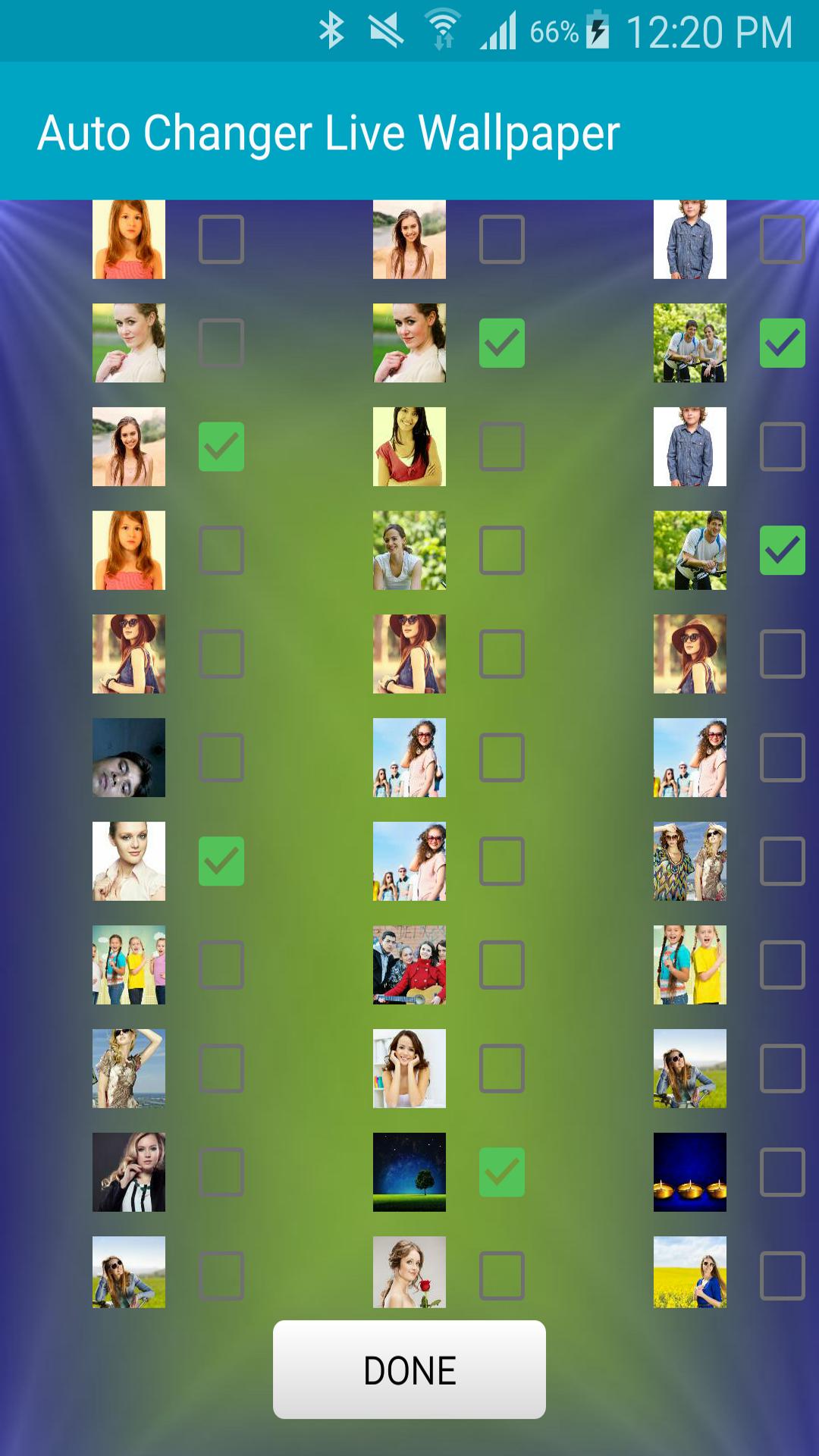Select the two girls in yellow shirts

(782, 965)
